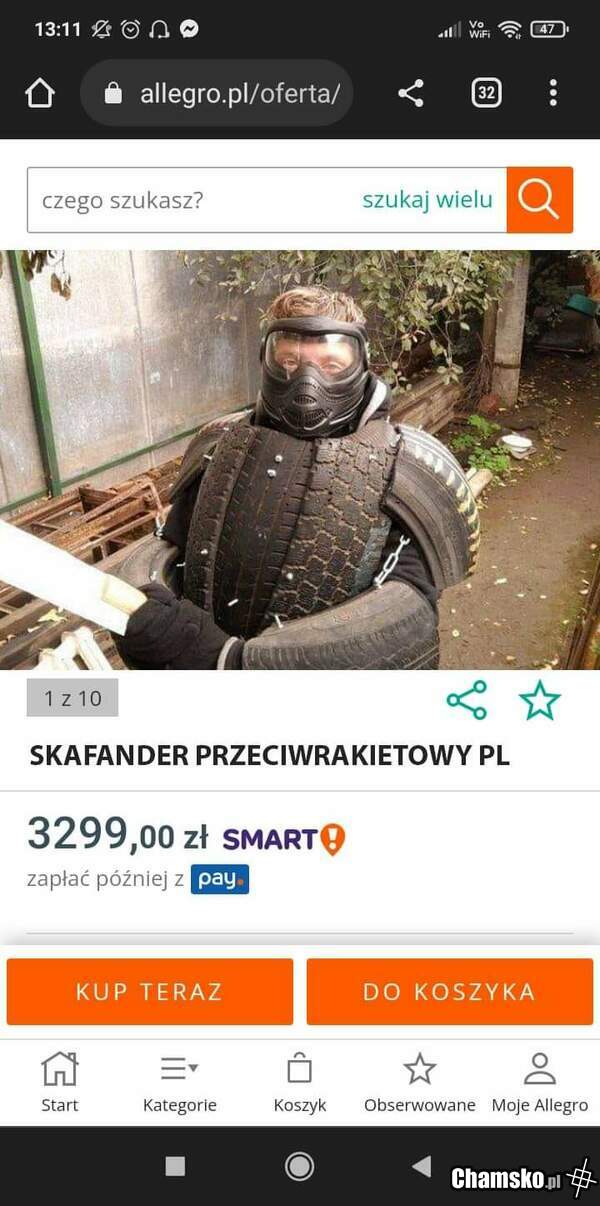Share the page via browser share icon
Viewport: 600px width, 1206px height.
coord(411,93)
